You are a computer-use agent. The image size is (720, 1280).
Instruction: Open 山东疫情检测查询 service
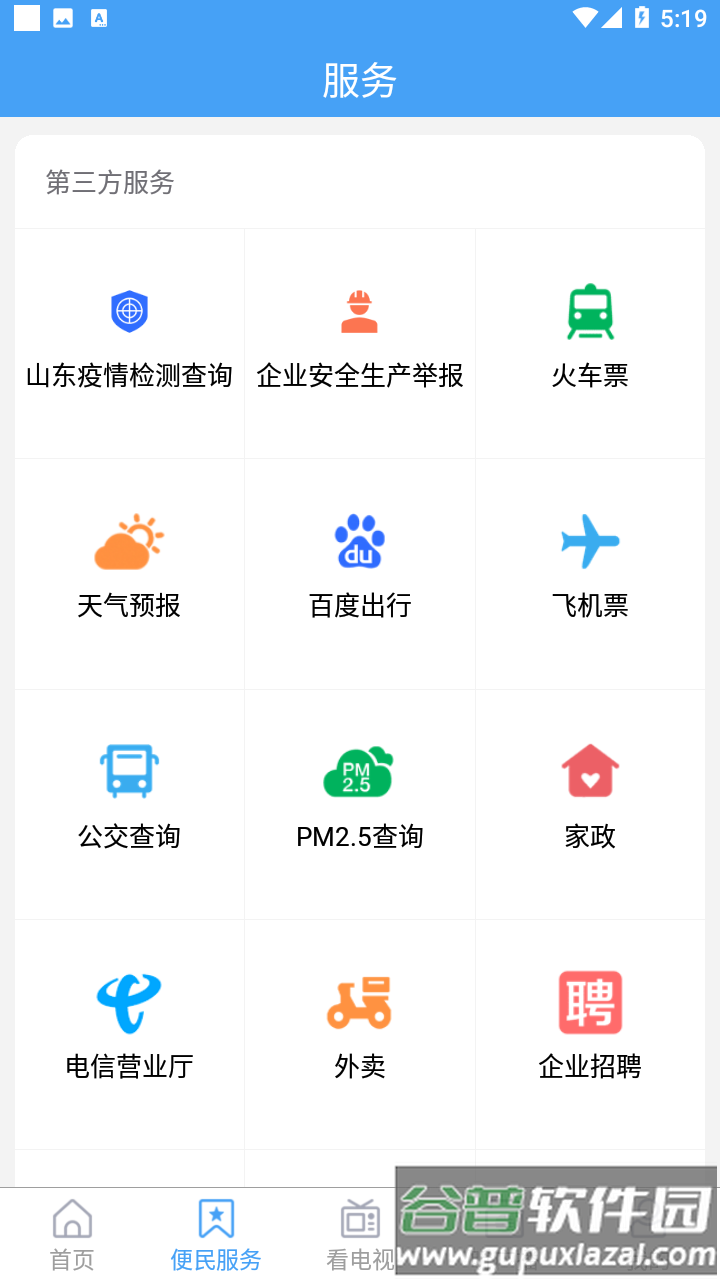click(129, 343)
